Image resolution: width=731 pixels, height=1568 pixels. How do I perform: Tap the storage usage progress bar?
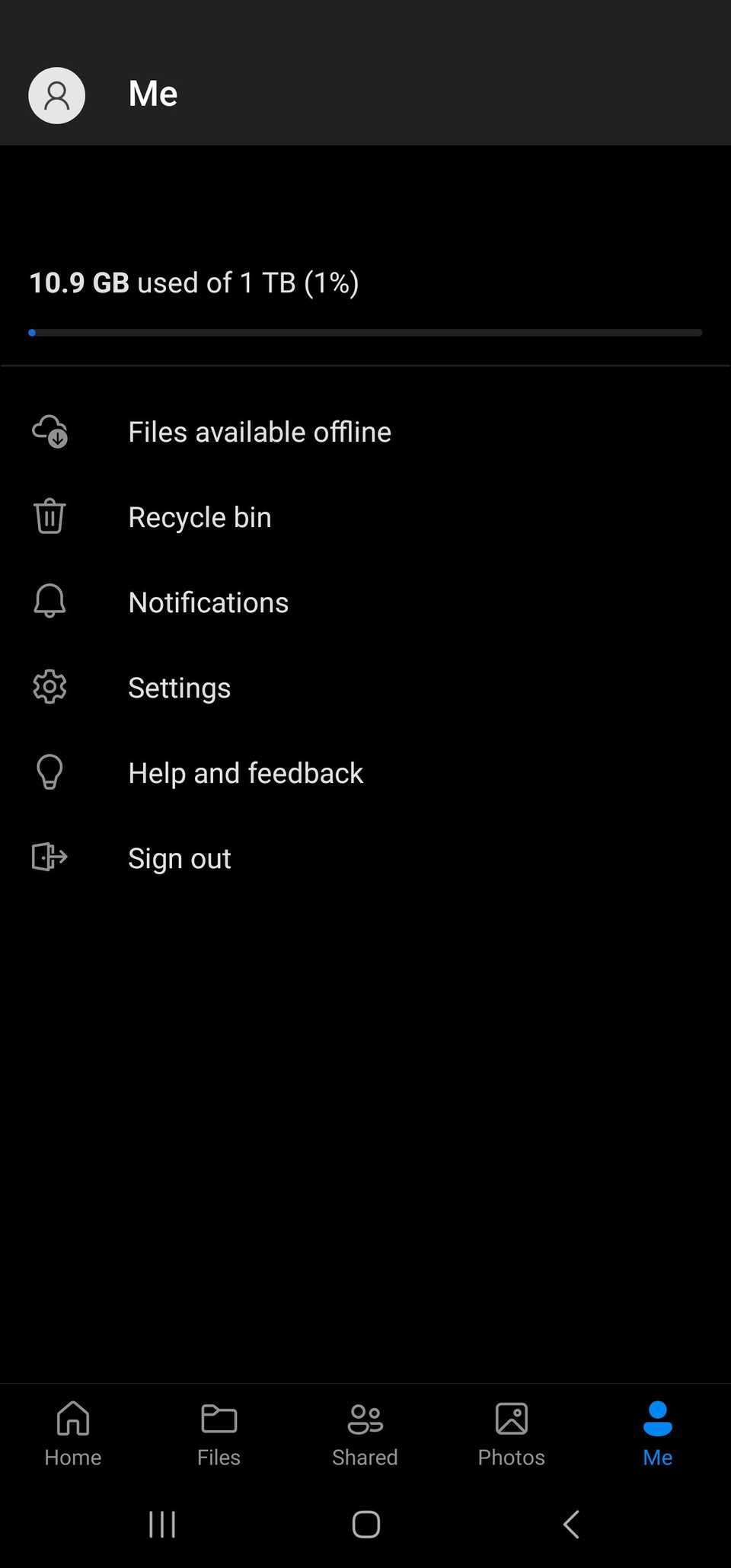click(365, 332)
